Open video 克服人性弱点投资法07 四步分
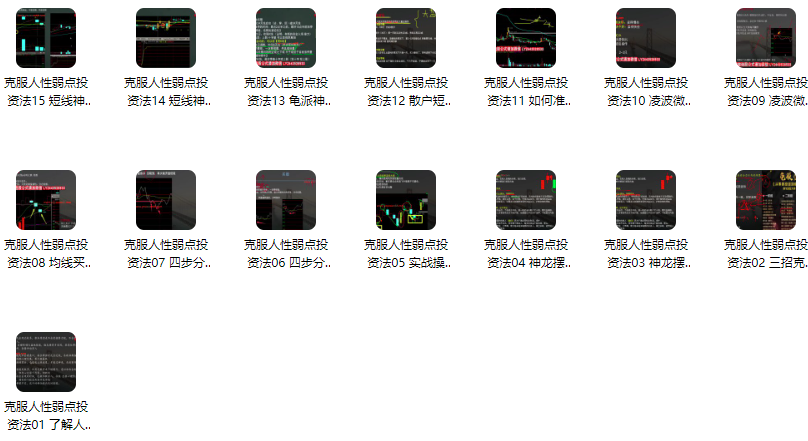The image size is (808, 441). [x=166, y=200]
